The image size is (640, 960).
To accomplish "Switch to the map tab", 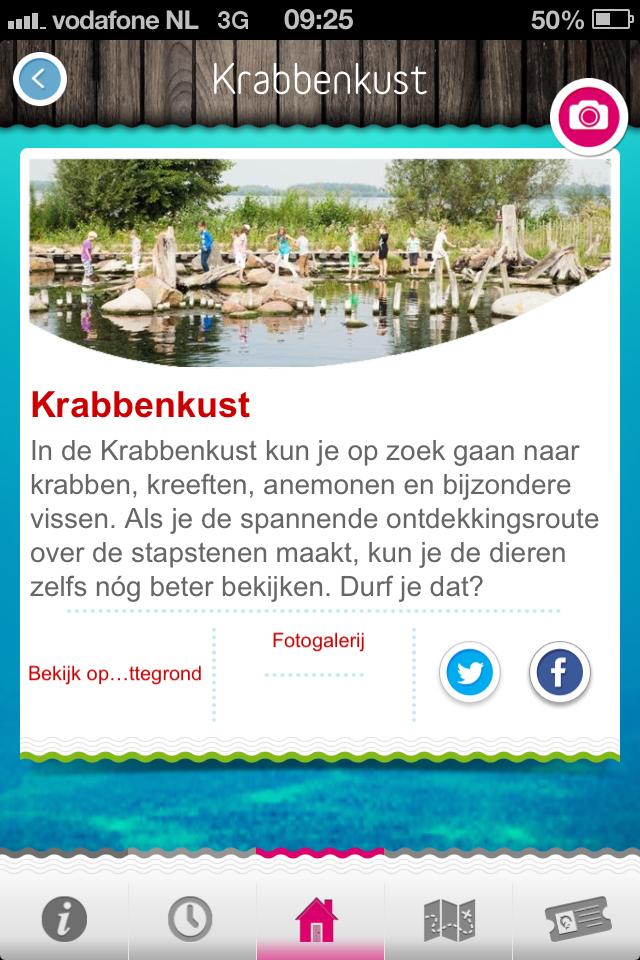I will [x=448, y=920].
